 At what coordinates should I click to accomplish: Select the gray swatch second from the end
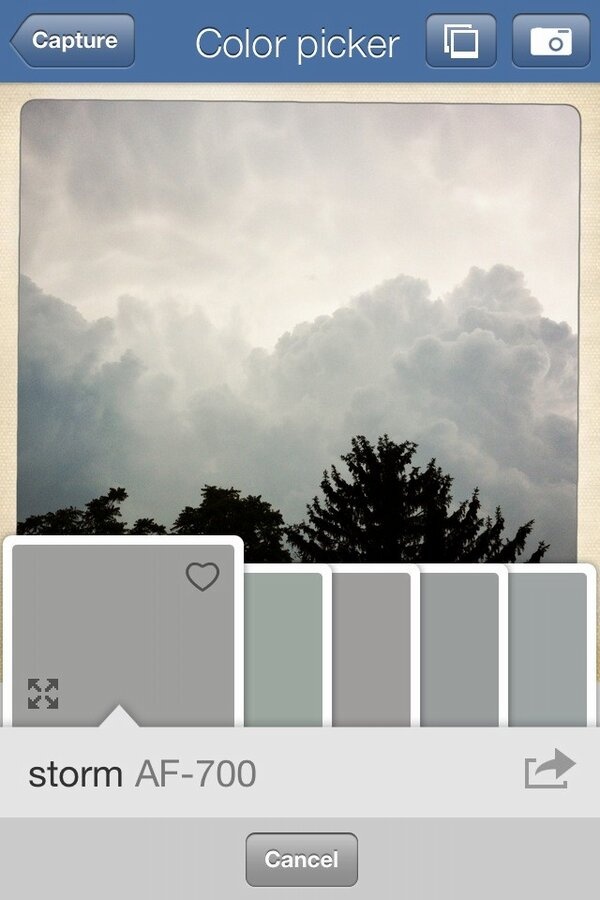[459, 648]
